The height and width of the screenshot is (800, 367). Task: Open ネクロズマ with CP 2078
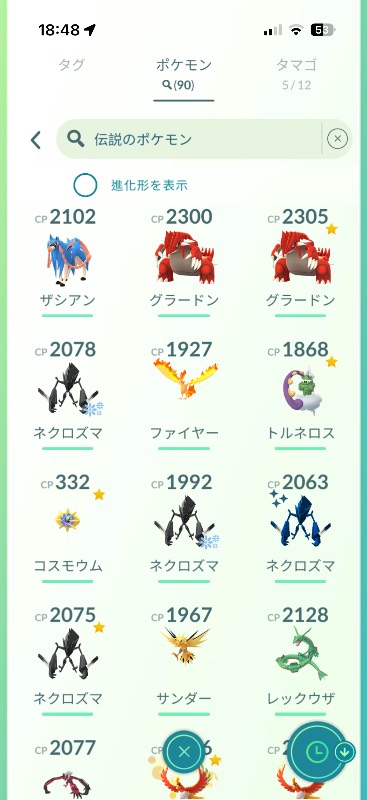(67, 395)
